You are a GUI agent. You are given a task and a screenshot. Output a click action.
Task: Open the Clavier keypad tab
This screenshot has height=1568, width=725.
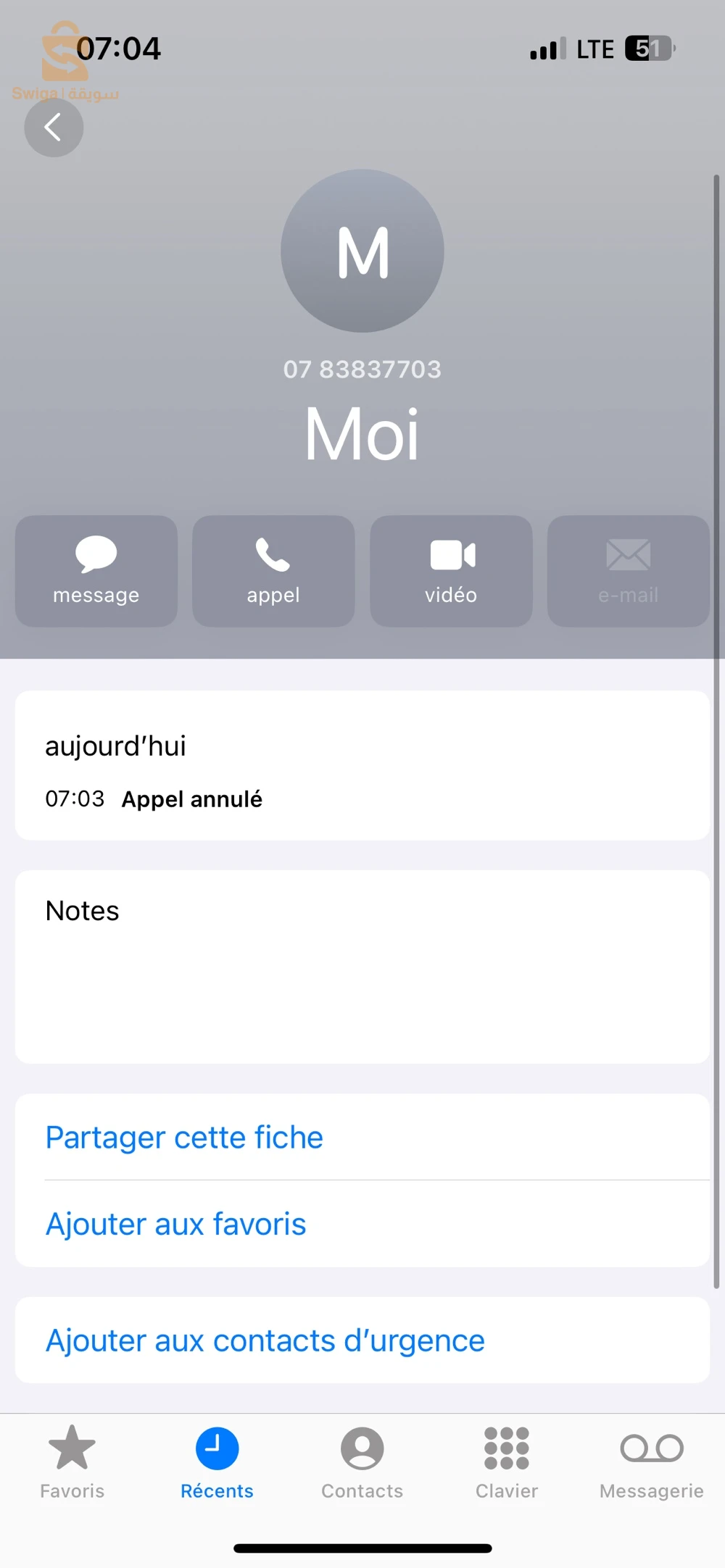507,1461
